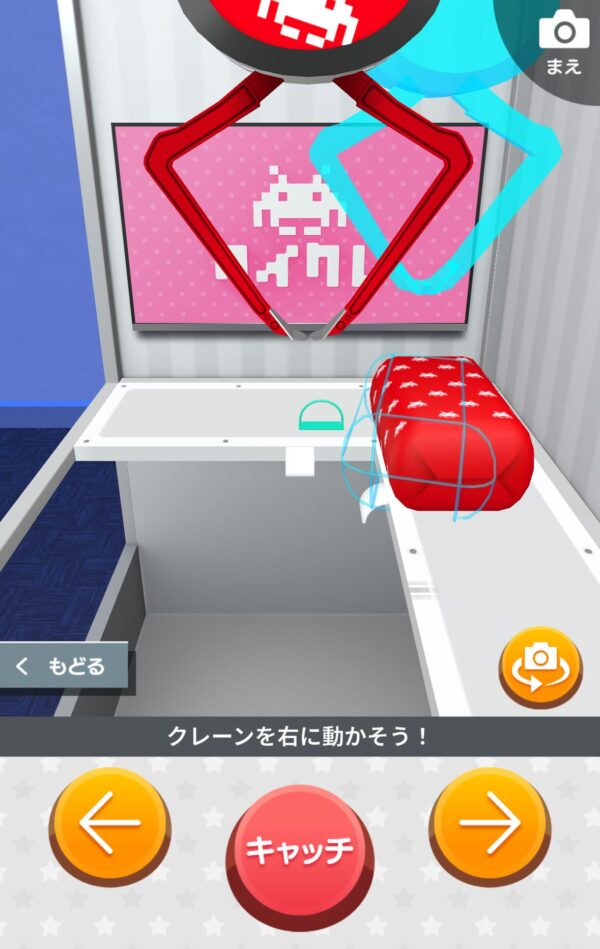Tap the red キャッチ catch button

click(300, 850)
